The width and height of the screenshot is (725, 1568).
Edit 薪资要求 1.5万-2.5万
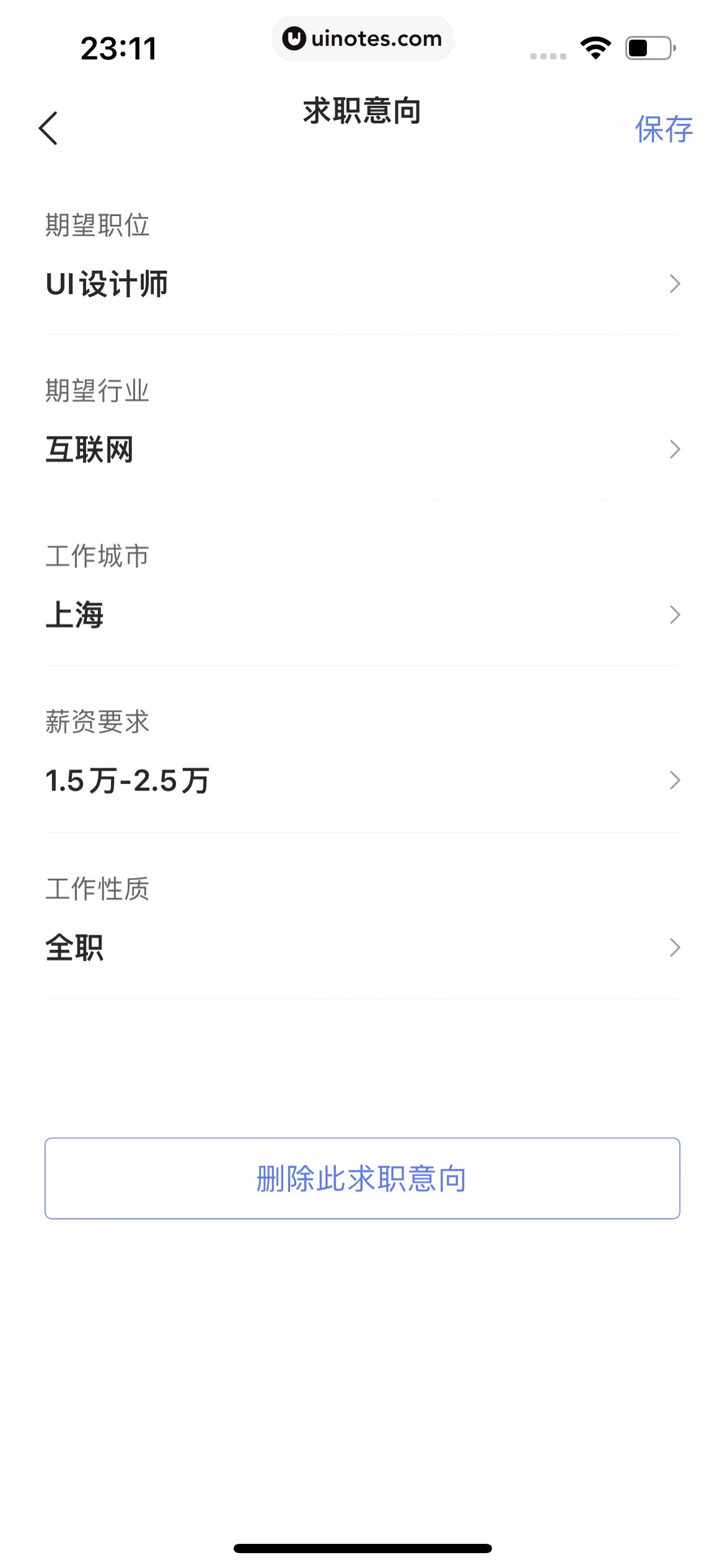(362, 780)
